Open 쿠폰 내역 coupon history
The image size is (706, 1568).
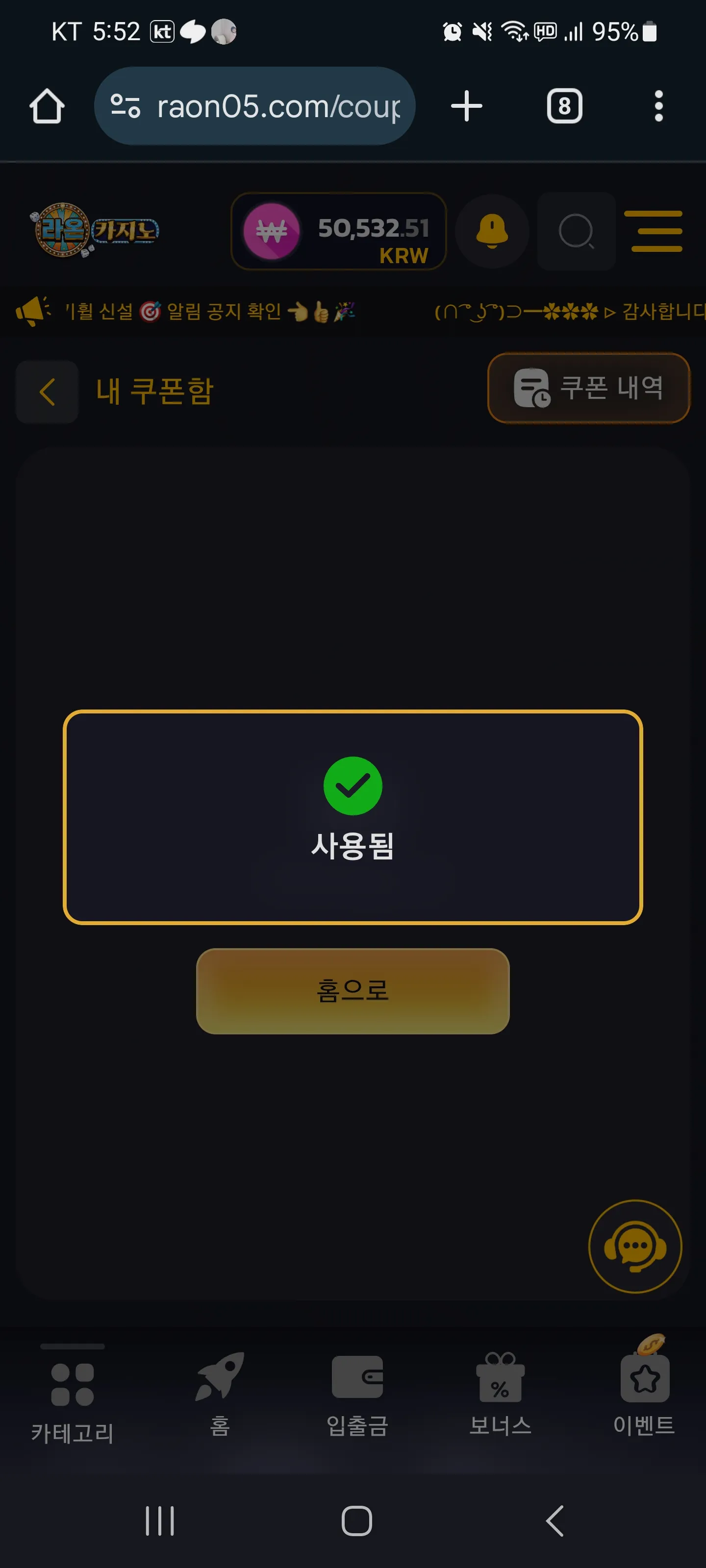[x=588, y=388]
